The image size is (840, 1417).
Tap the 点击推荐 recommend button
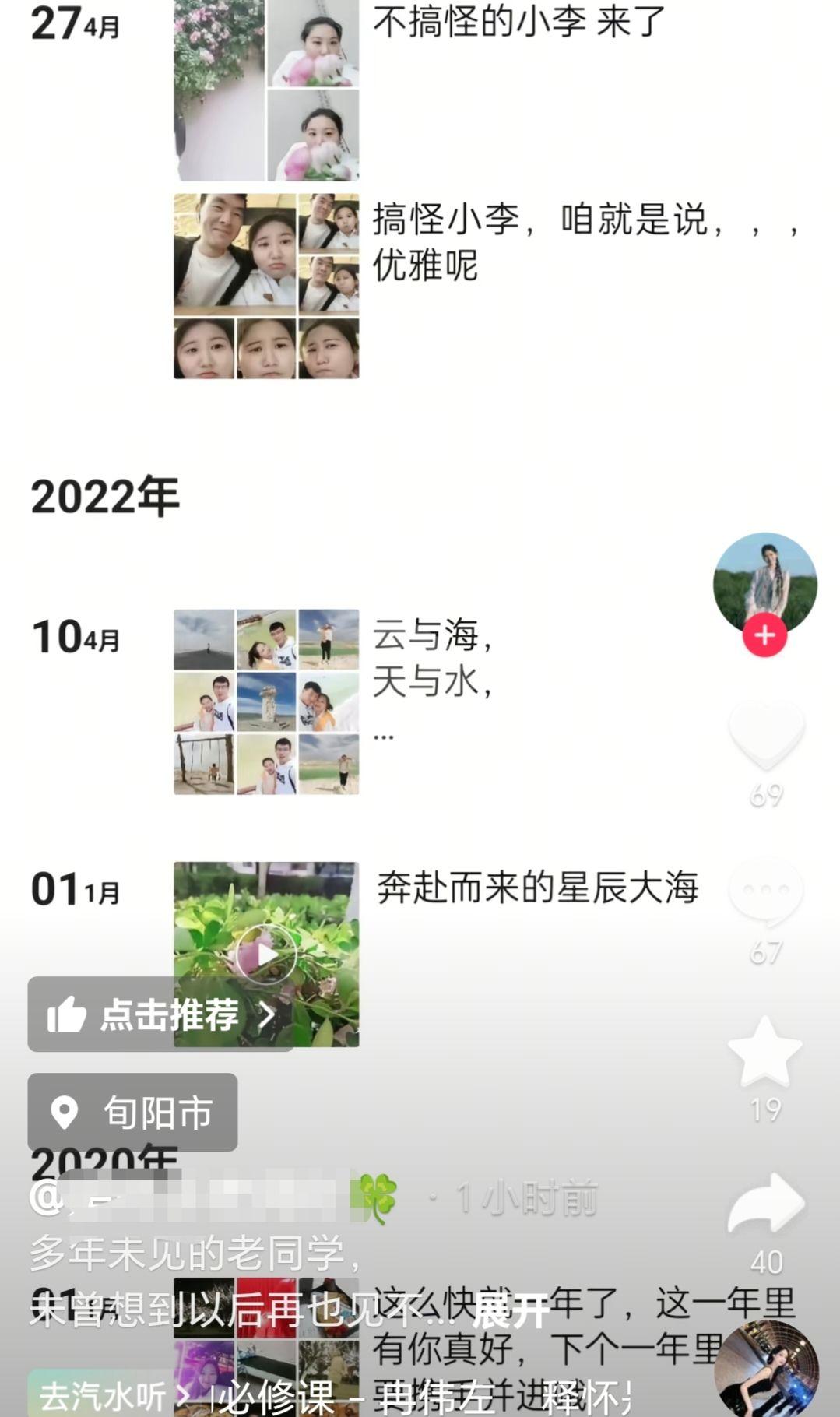(160, 1014)
